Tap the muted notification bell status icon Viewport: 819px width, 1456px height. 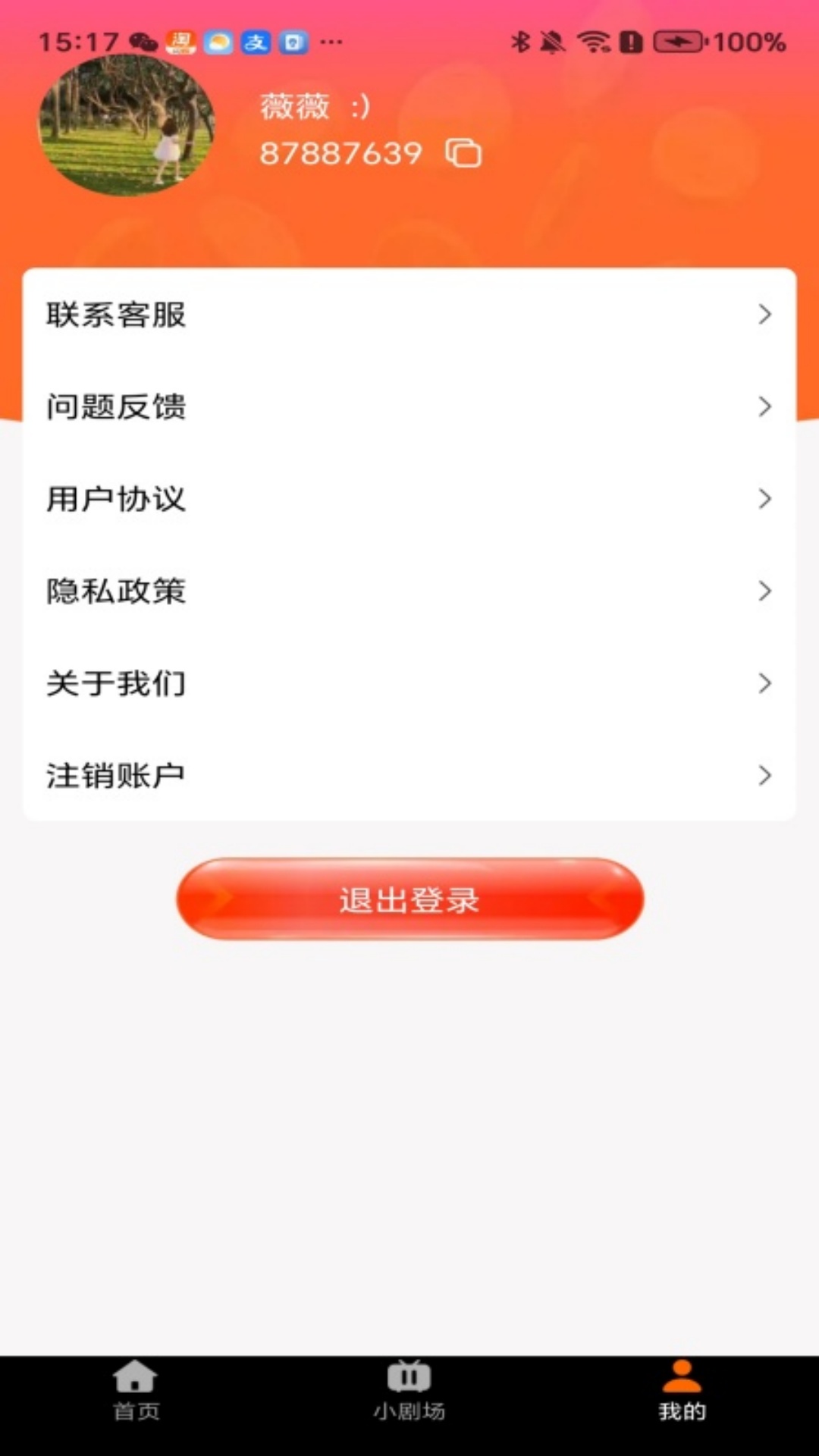[554, 42]
